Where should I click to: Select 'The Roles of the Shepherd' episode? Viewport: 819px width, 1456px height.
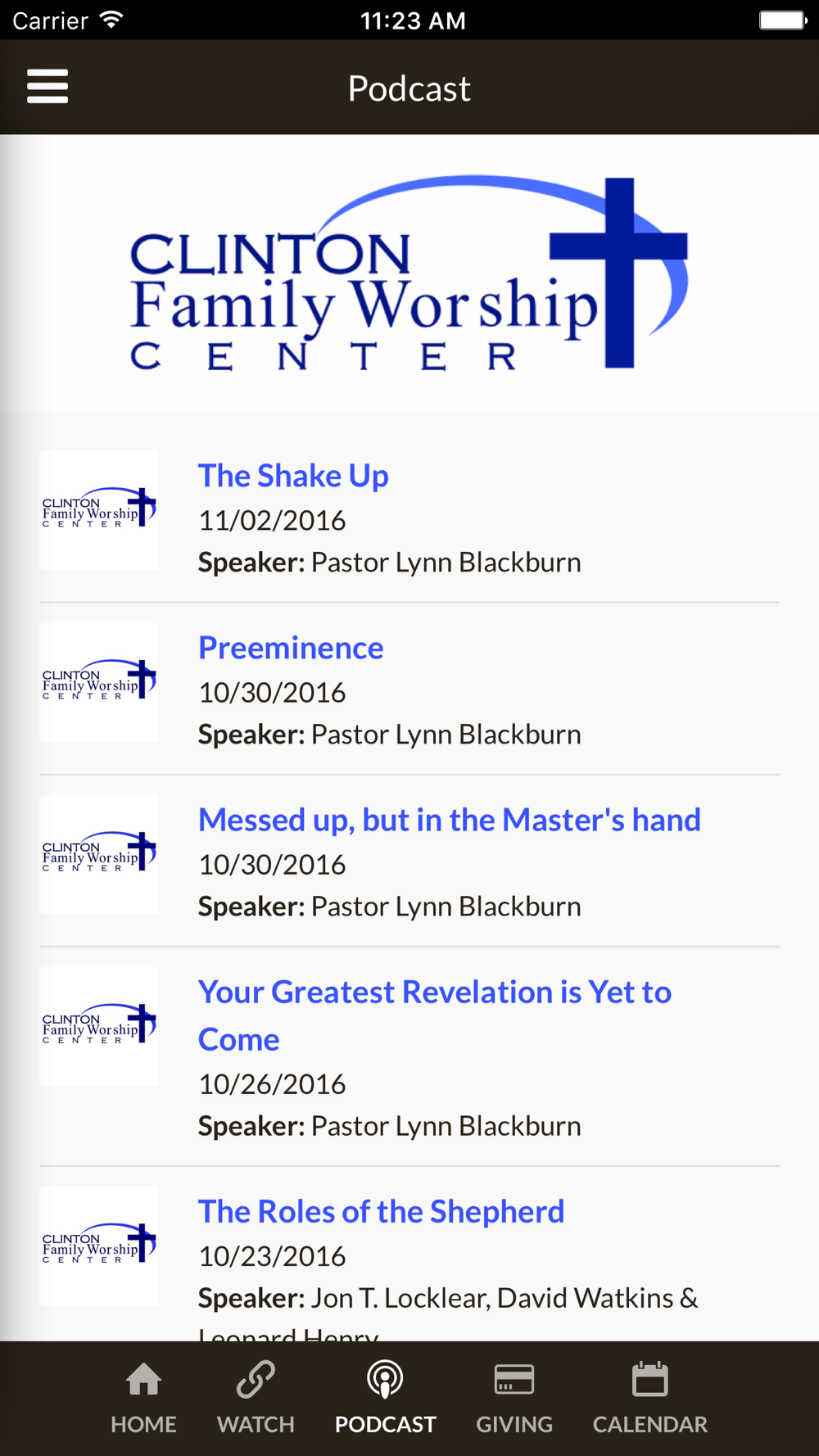point(381,1212)
